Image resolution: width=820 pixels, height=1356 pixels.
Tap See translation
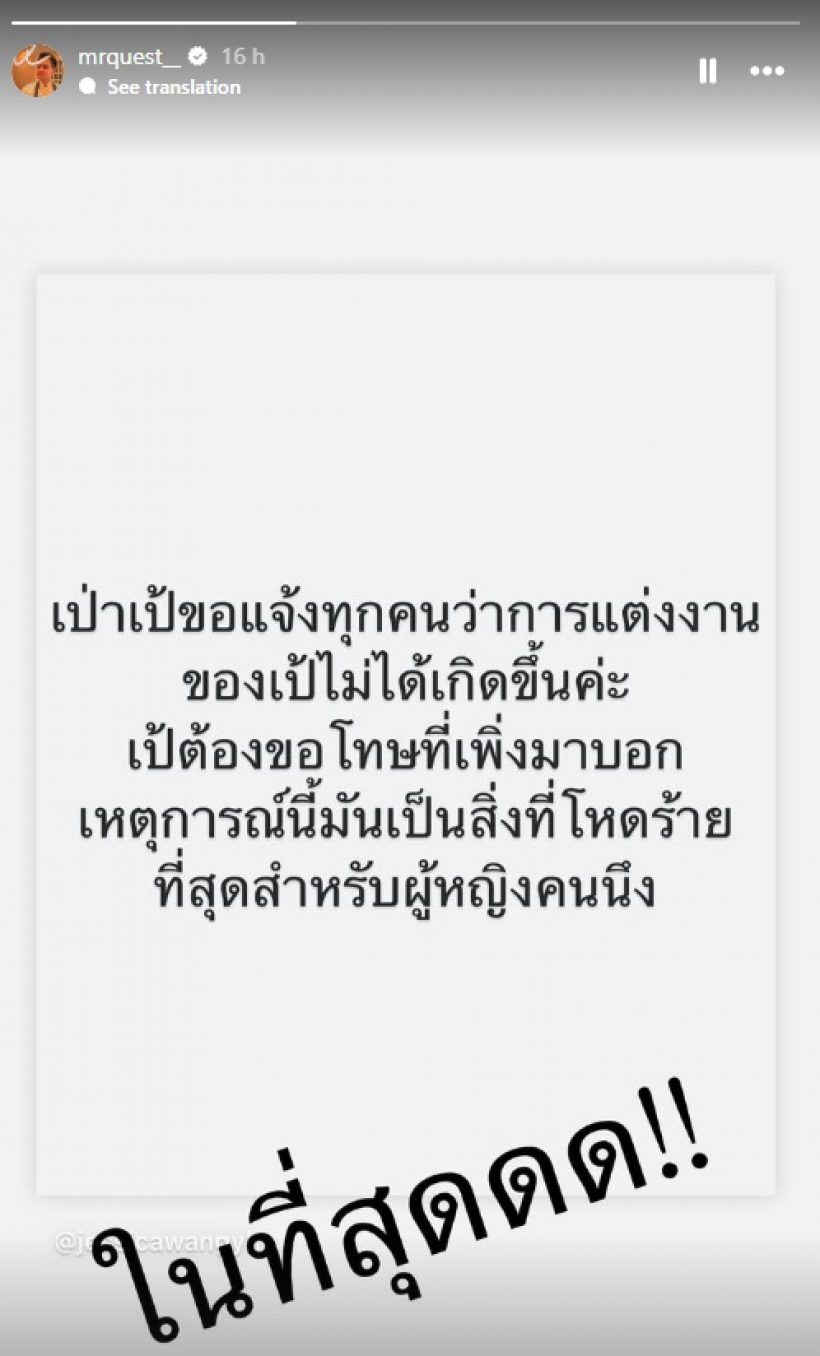(x=173, y=87)
